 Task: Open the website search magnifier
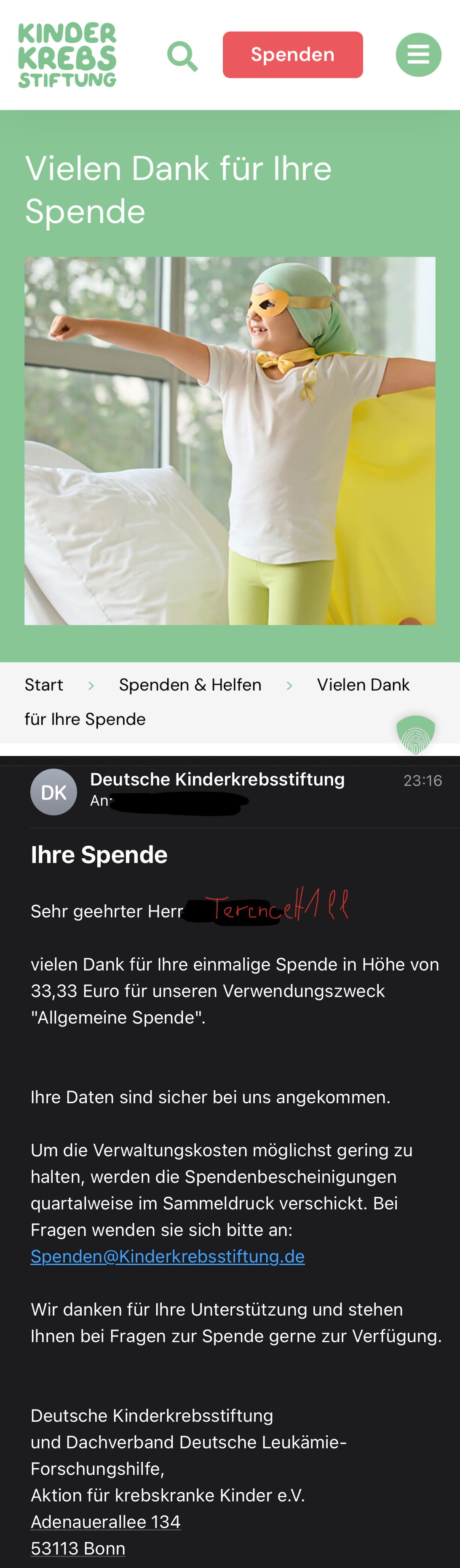coord(182,56)
